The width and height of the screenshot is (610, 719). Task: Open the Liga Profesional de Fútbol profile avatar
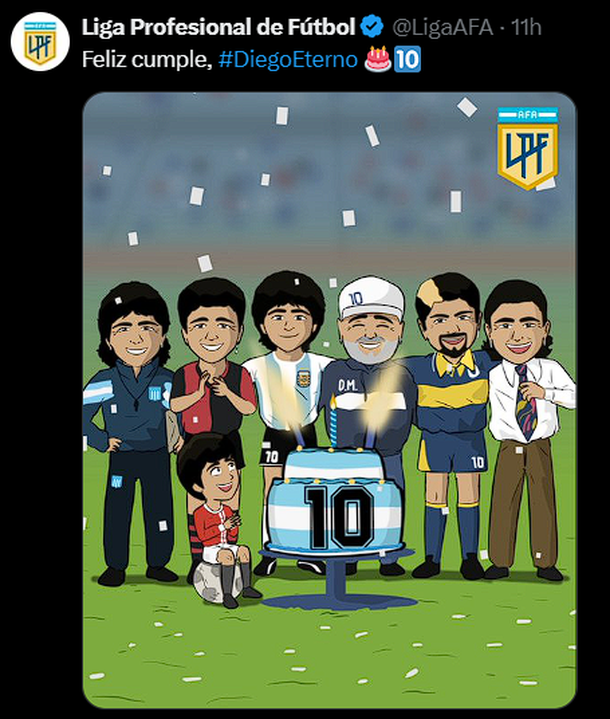point(39,43)
